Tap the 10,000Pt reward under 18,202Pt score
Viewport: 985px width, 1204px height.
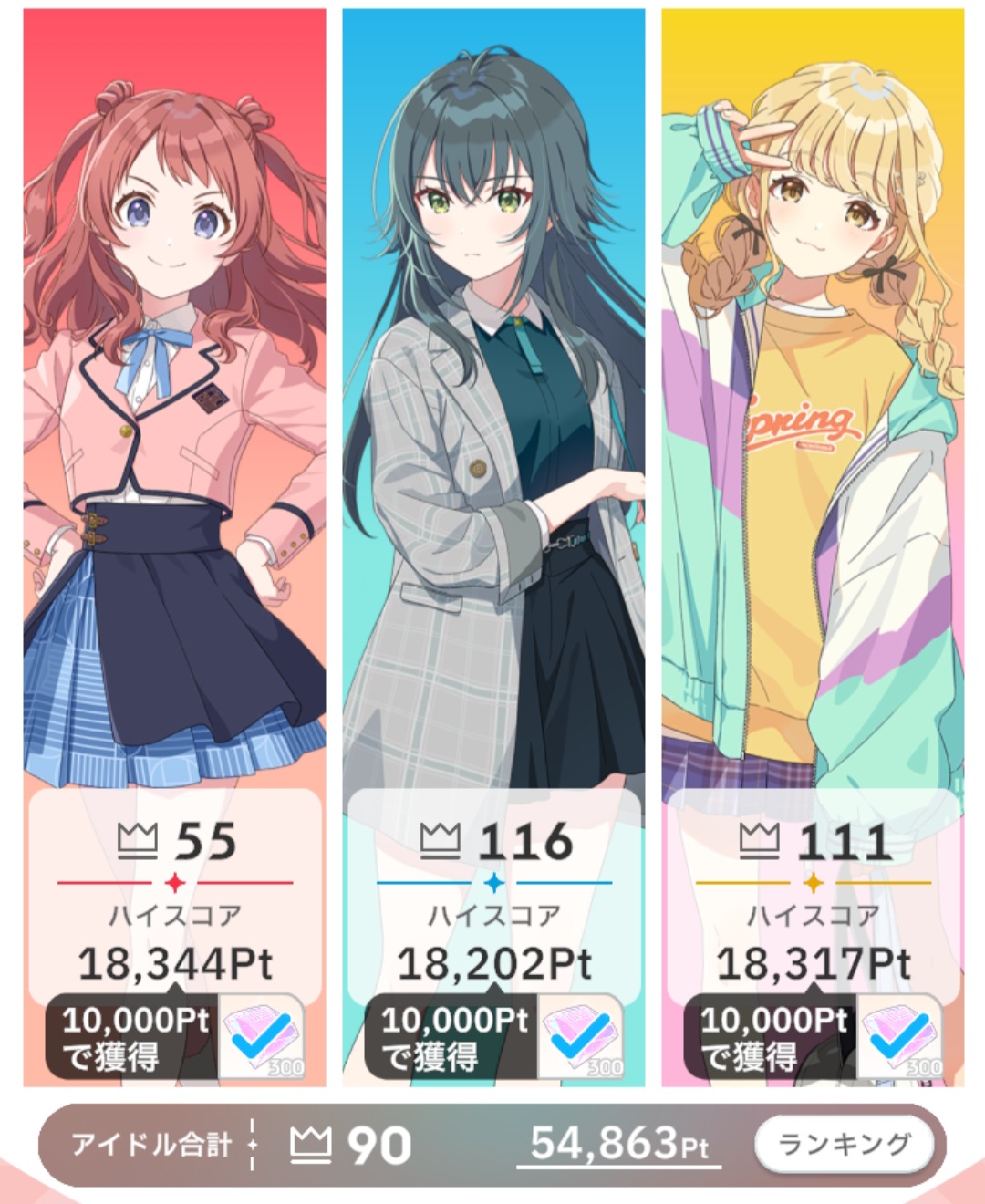(x=493, y=1037)
